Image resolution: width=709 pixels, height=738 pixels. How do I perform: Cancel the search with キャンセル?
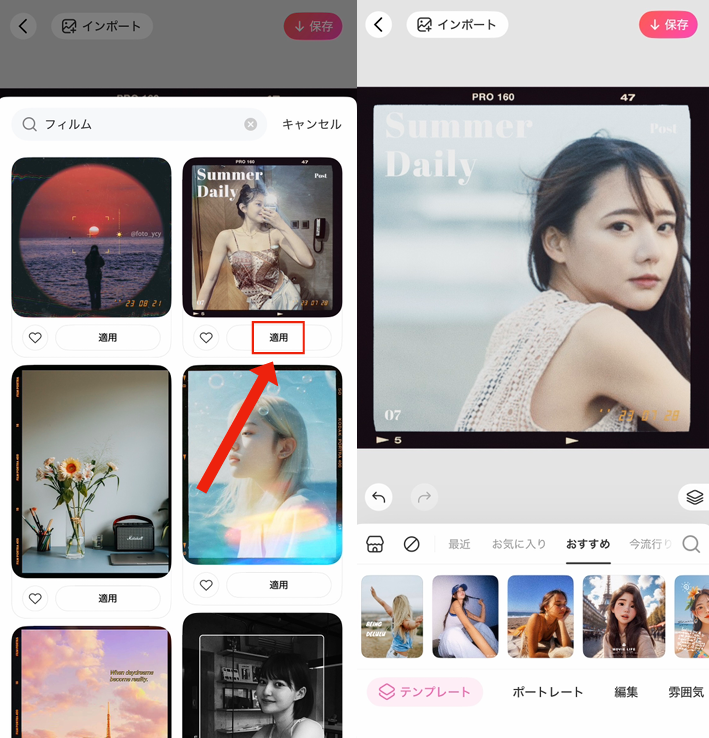pos(311,124)
